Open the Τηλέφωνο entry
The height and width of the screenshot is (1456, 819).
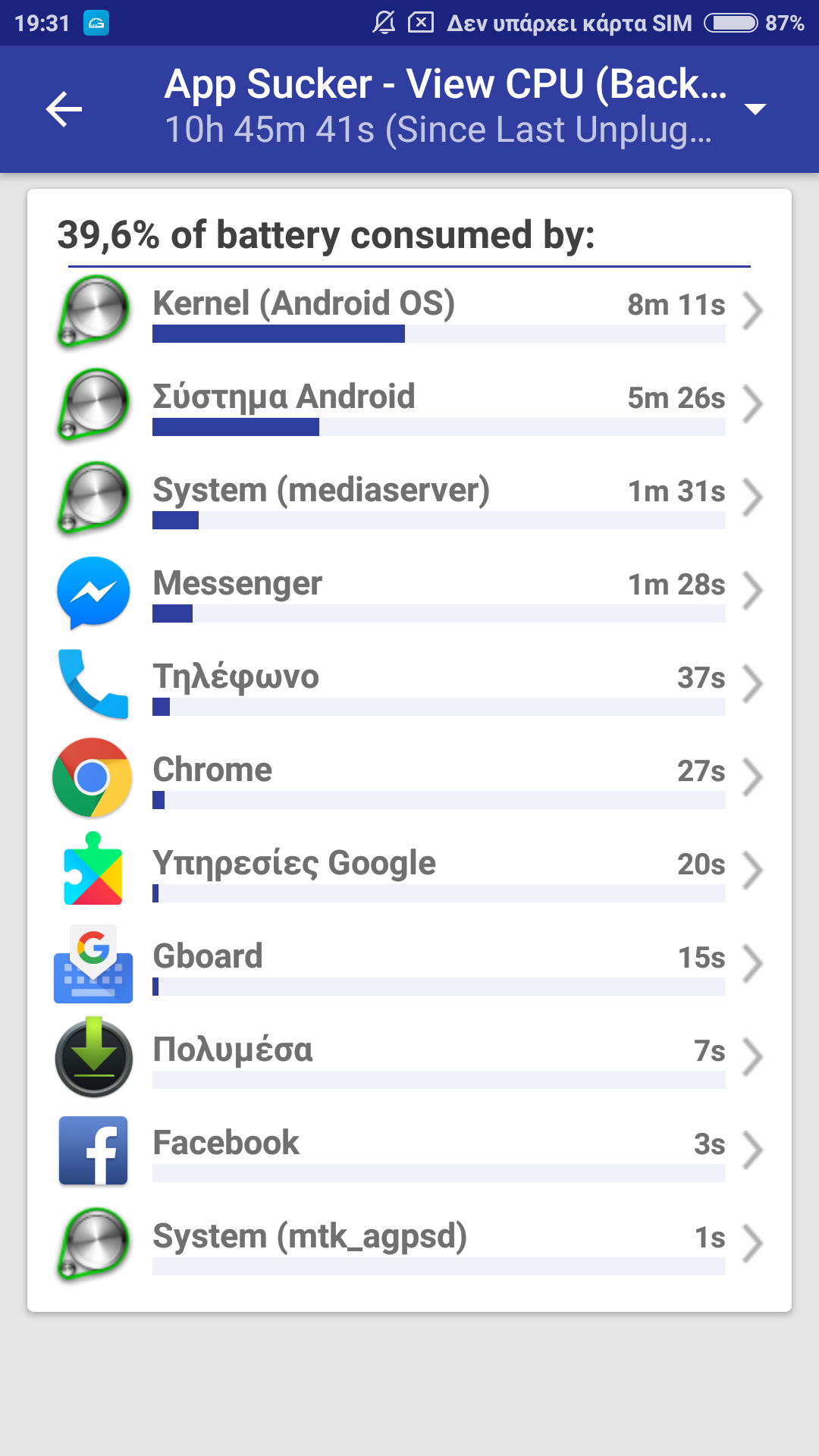(x=409, y=686)
